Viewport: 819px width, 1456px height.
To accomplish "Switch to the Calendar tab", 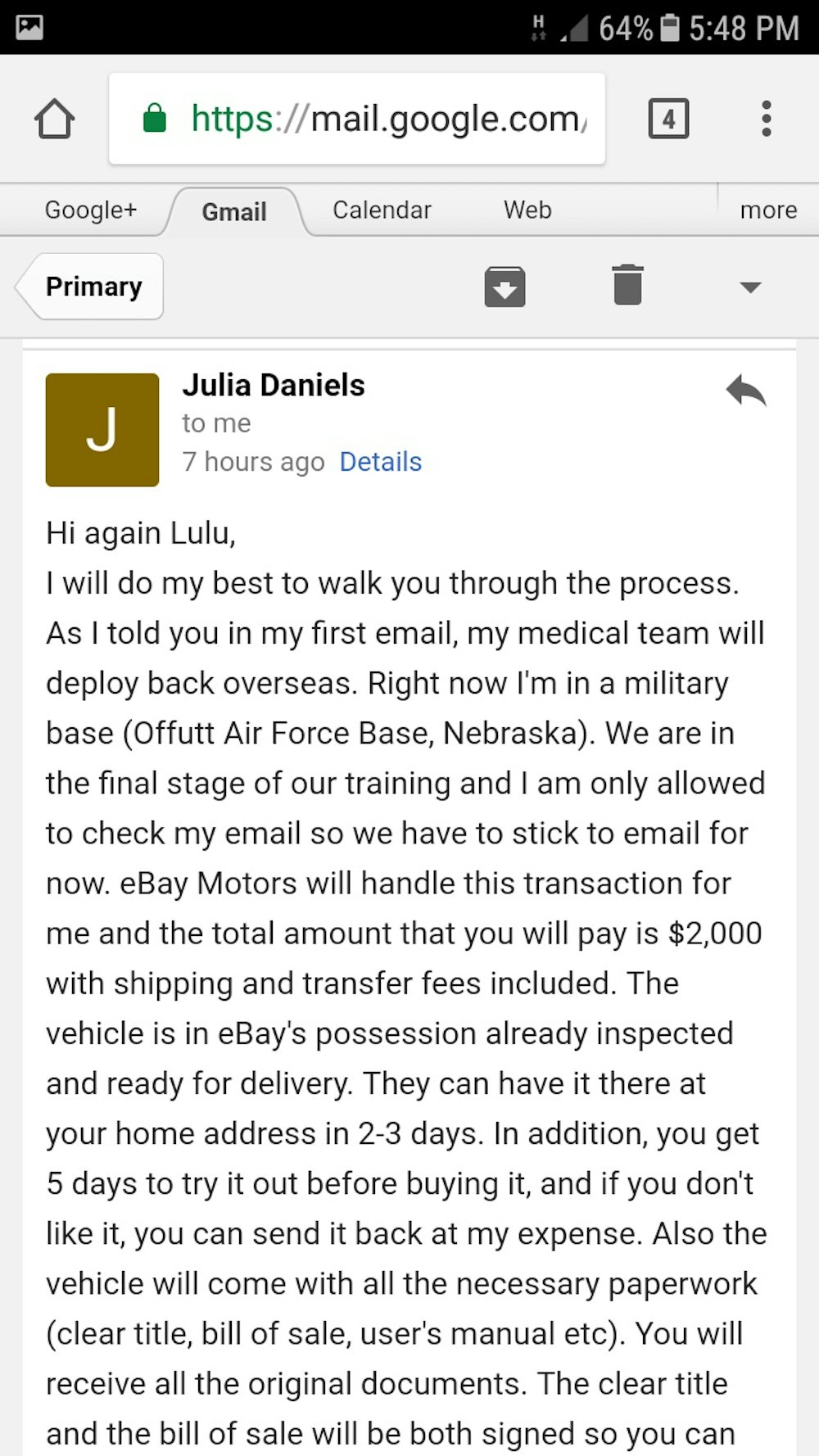I will click(x=382, y=210).
